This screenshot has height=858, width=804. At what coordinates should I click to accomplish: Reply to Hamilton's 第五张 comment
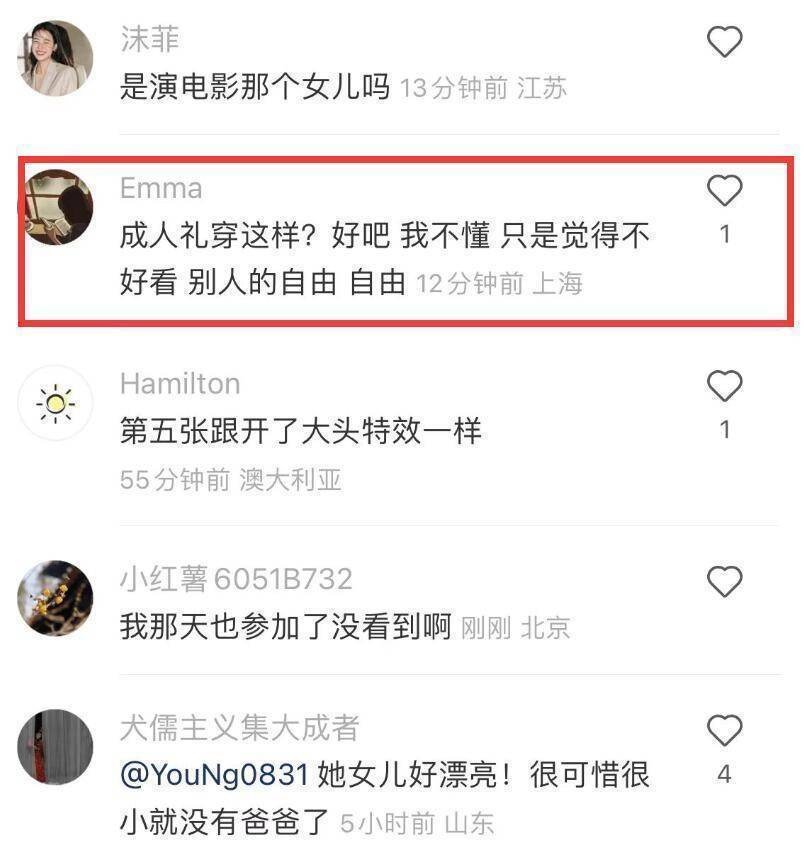[x=300, y=431]
